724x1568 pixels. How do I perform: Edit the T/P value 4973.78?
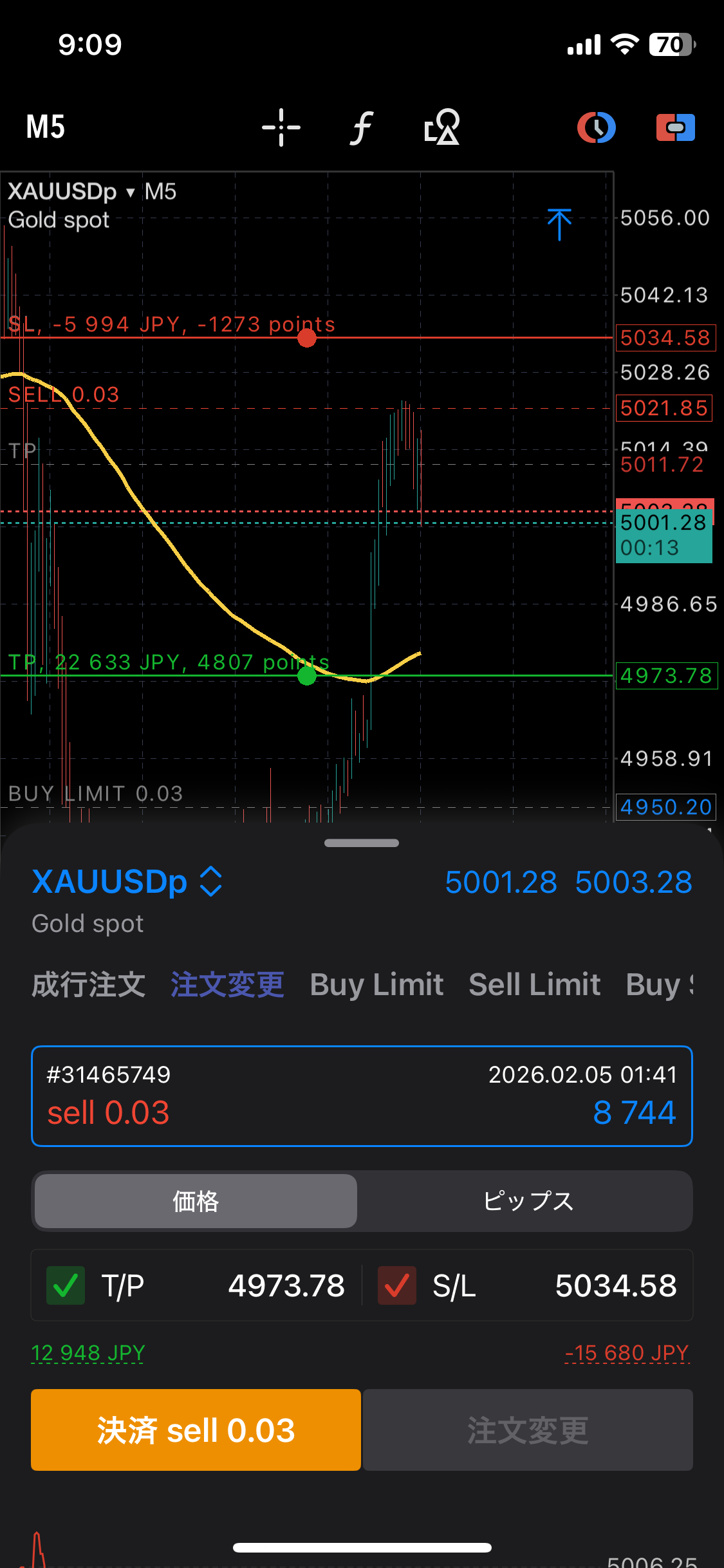[286, 1285]
